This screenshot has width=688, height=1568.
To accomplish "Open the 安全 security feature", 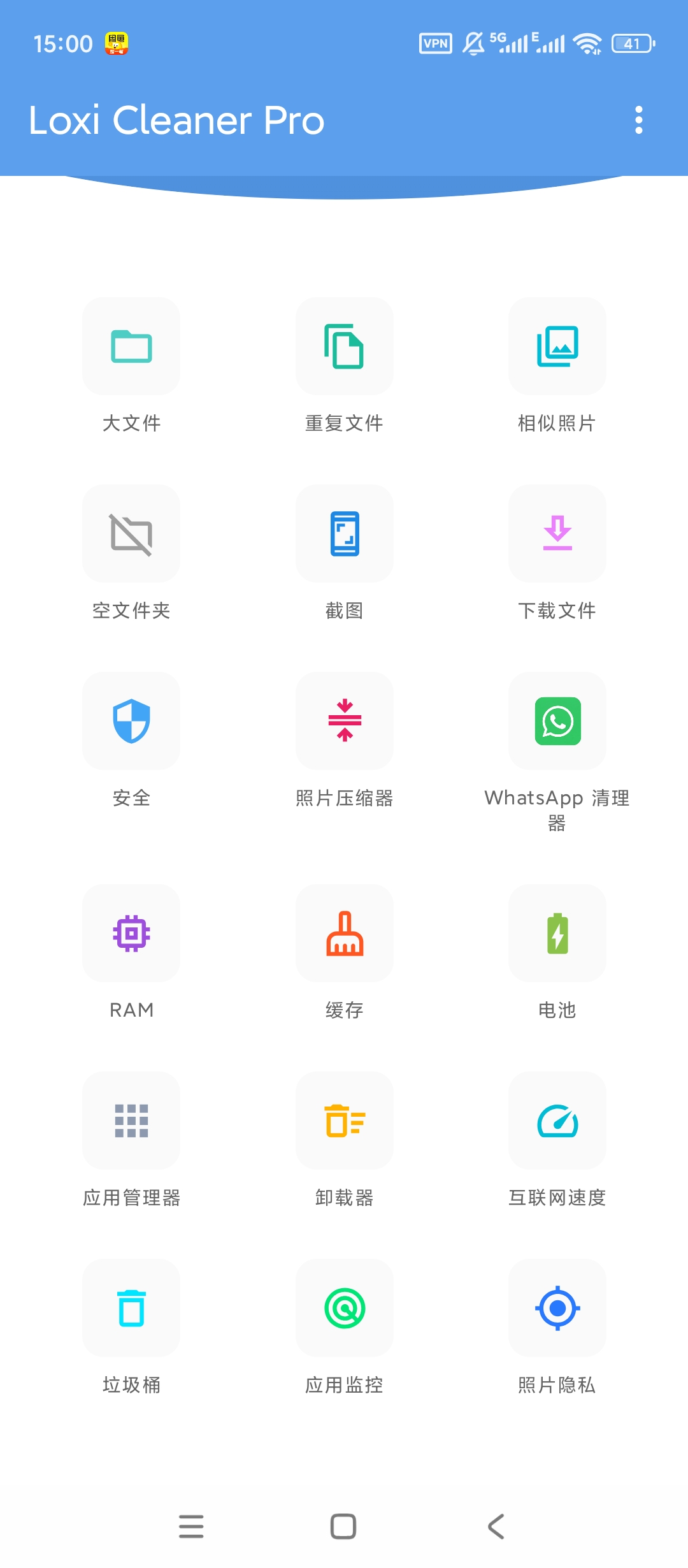I will pos(131,721).
